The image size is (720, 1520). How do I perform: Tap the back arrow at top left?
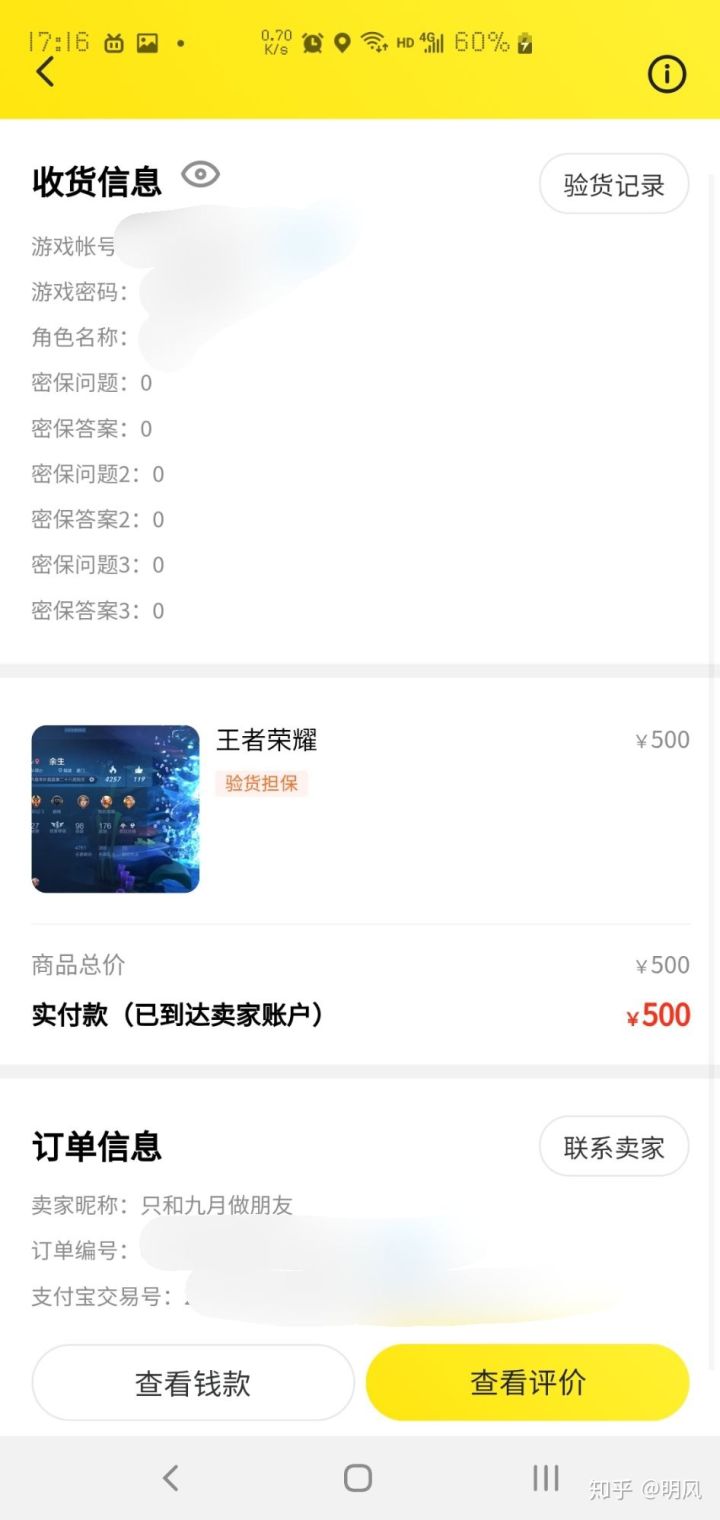click(x=44, y=73)
